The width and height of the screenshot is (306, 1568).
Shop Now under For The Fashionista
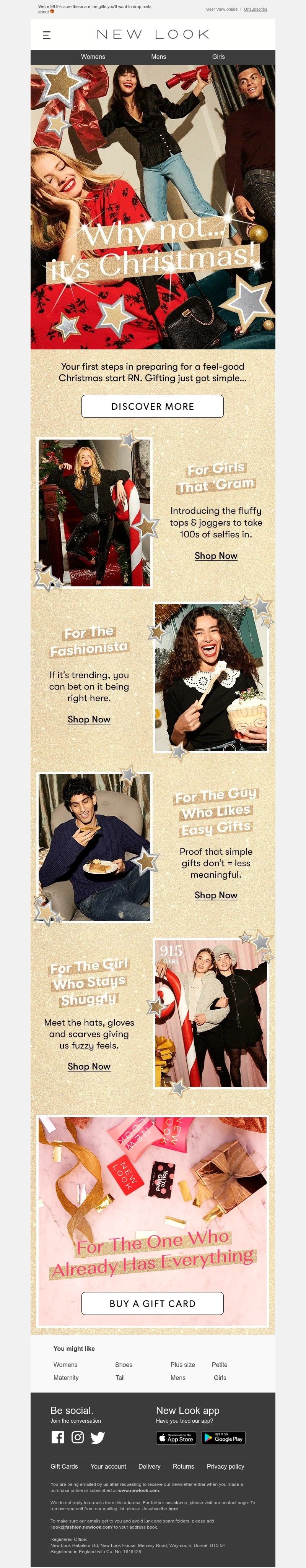click(89, 719)
